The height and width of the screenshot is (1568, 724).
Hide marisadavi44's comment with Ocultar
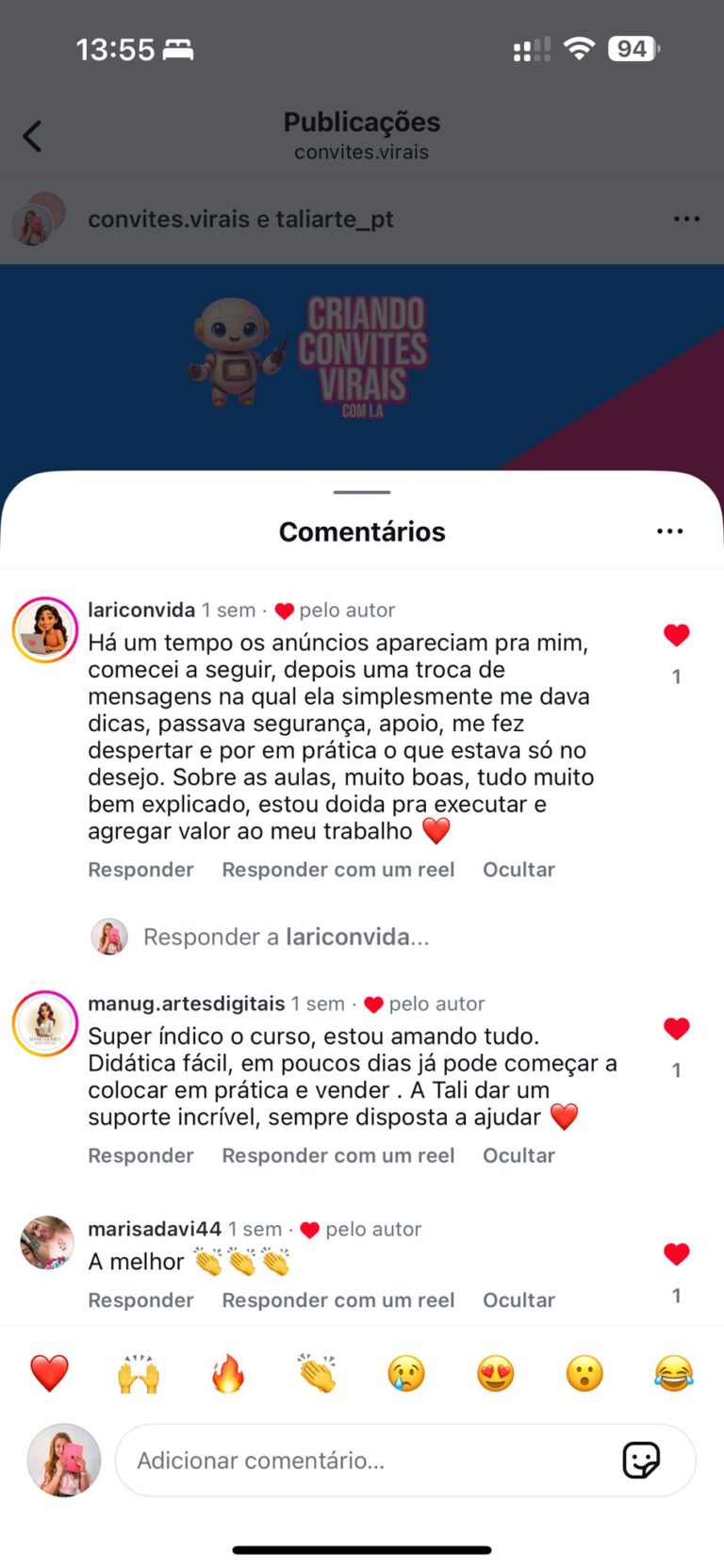coord(518,1299)
